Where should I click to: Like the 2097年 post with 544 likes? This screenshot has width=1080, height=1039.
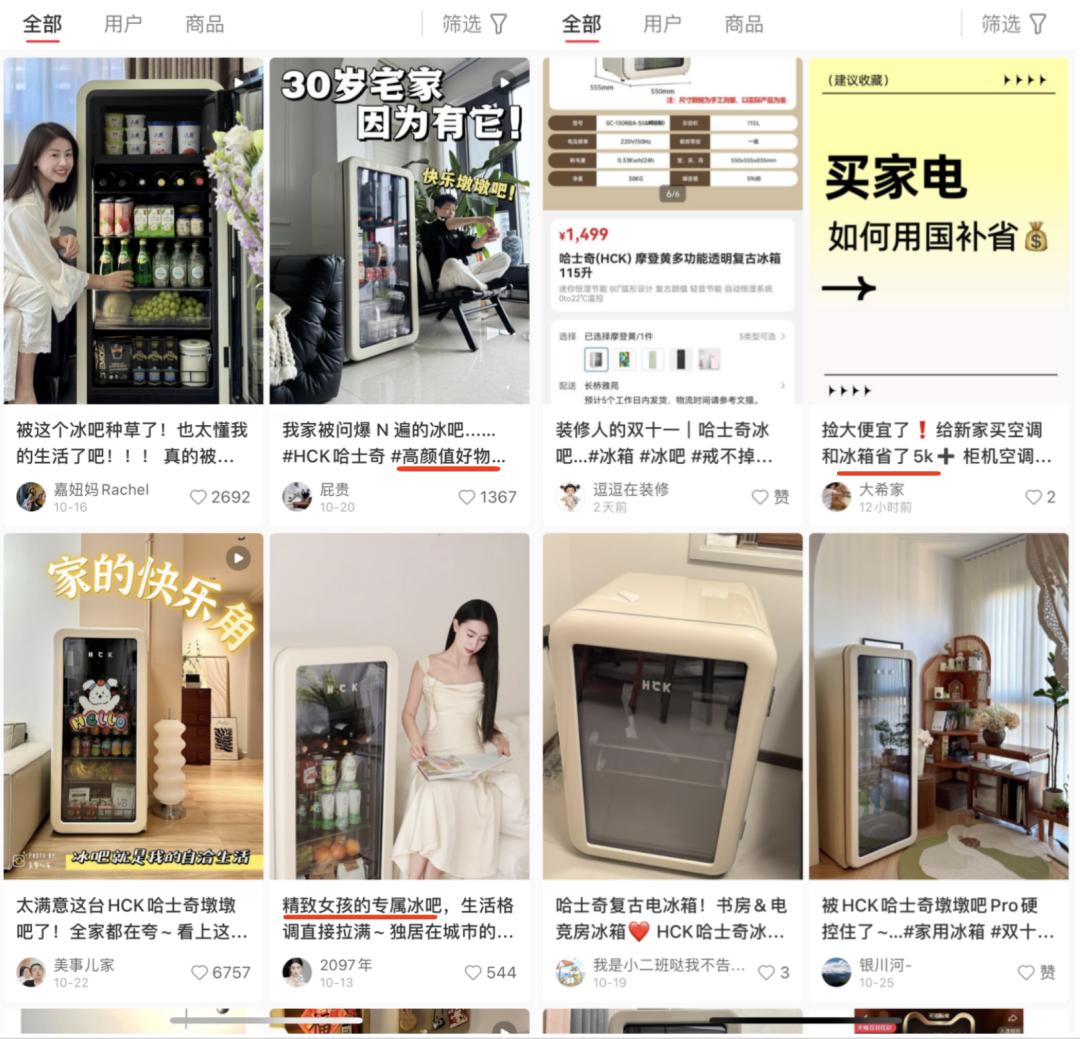click(473, 972)
